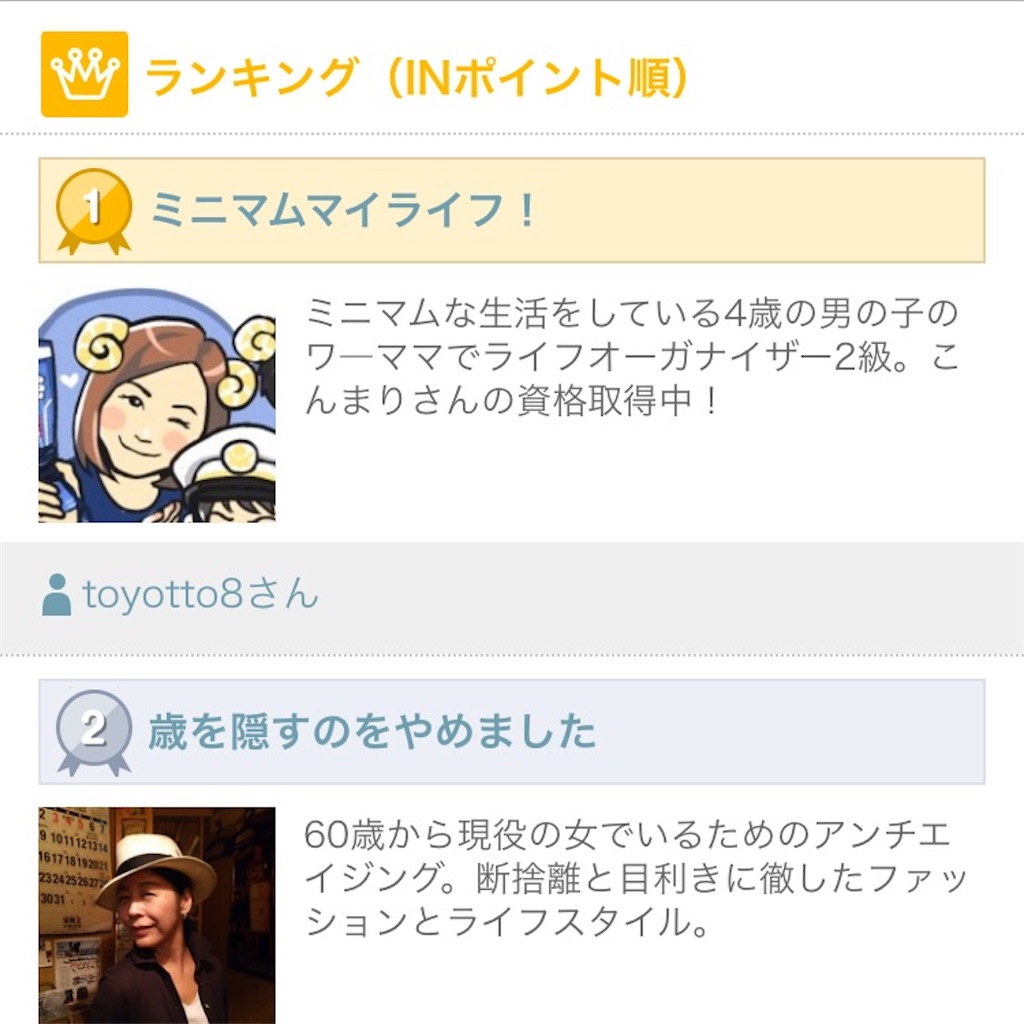Screen dimensions: 1024x1024
Task: Open the blog titled 歳を隠すのをやめました
Action: (372, 732)
